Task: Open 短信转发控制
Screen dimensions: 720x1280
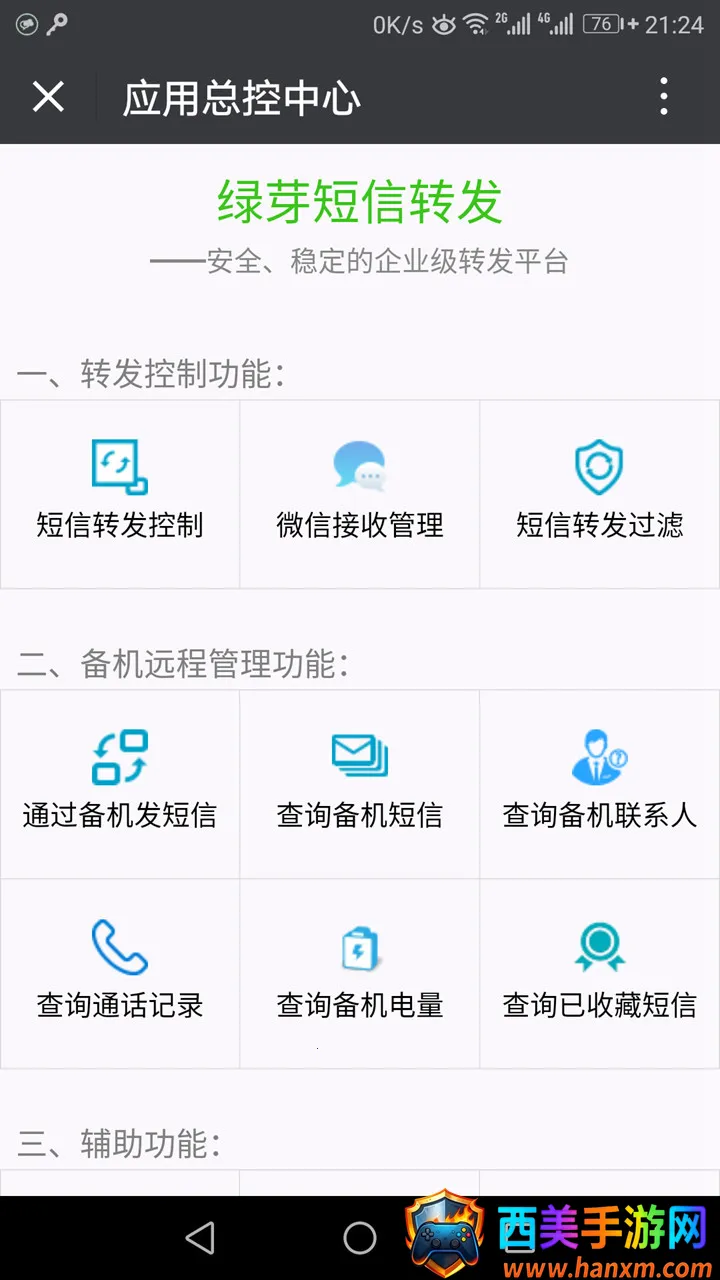Action: [x=120, y=494]
